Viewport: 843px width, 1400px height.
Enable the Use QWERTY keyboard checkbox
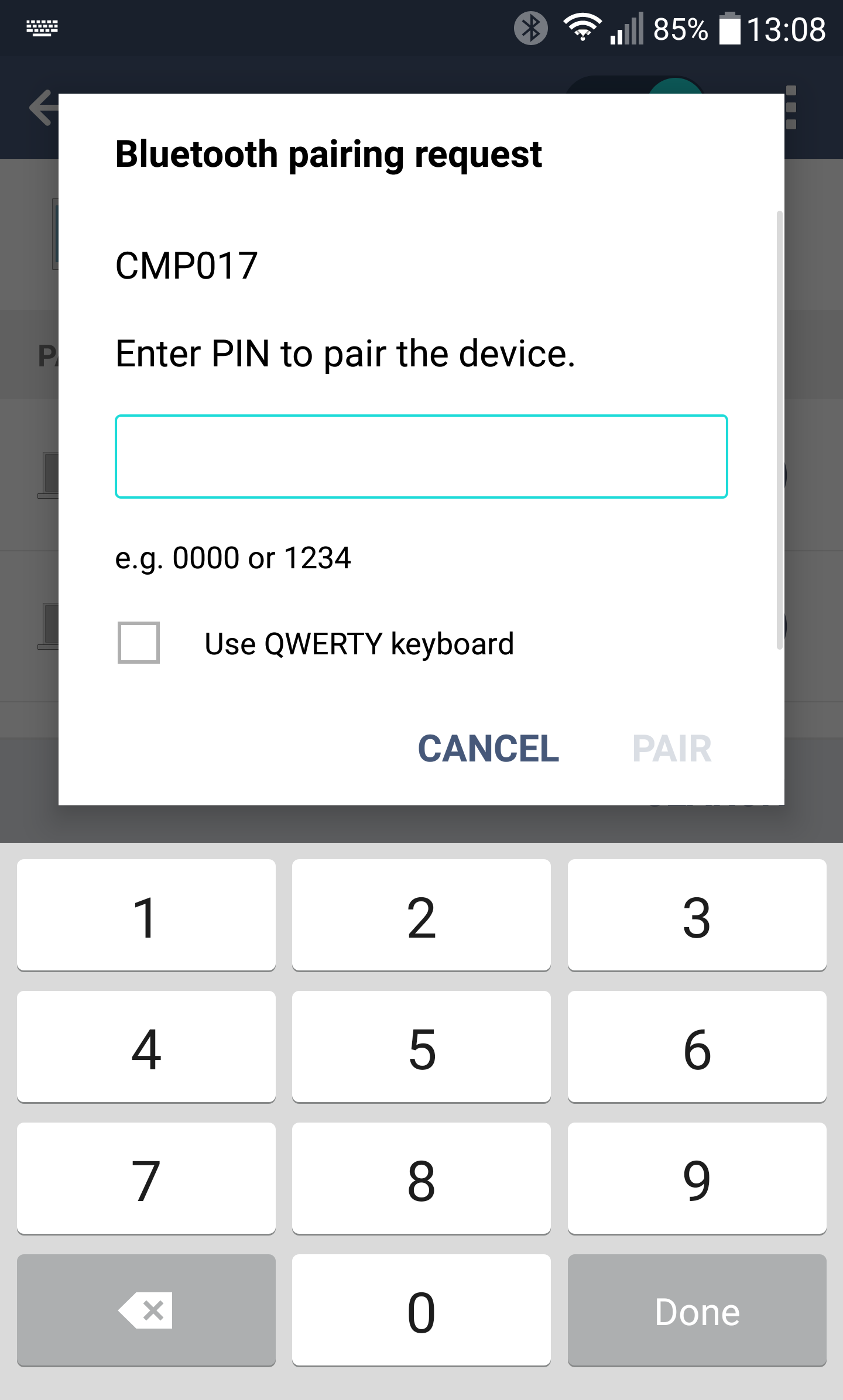coord(139,643)
